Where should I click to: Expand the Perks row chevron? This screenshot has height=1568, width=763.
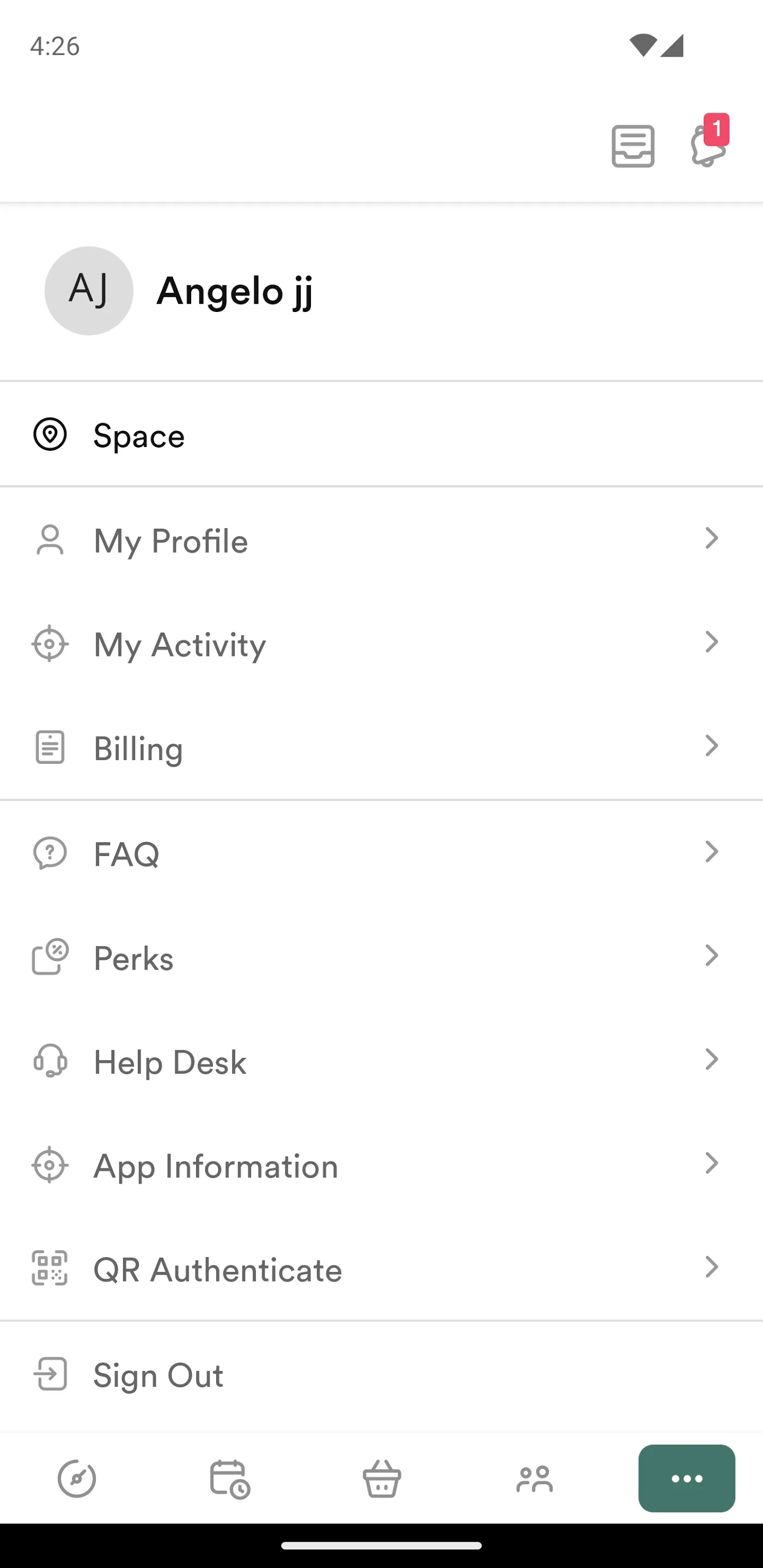[711, 956]
